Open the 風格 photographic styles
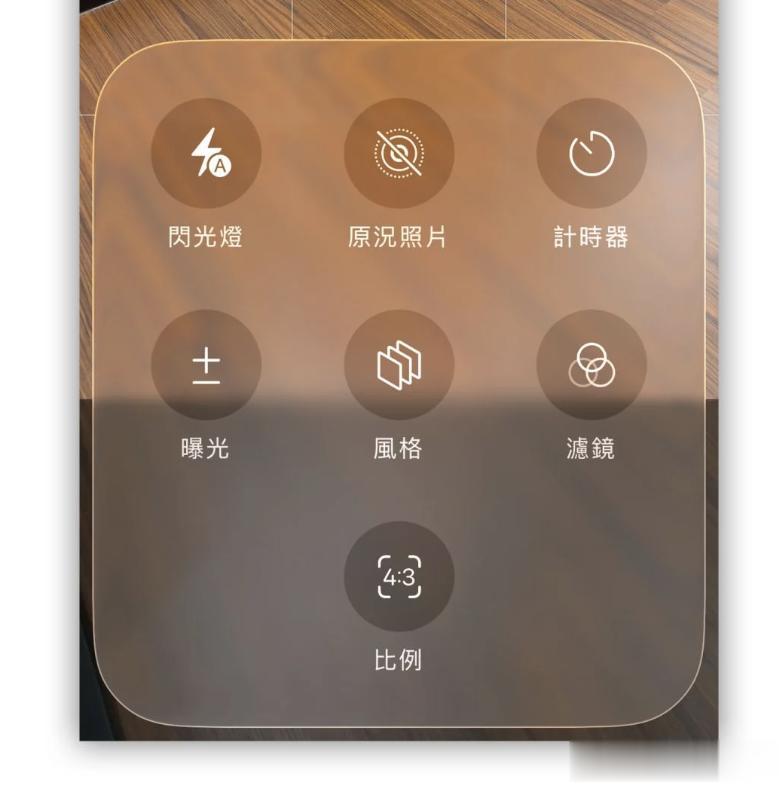 pos(399,365)
